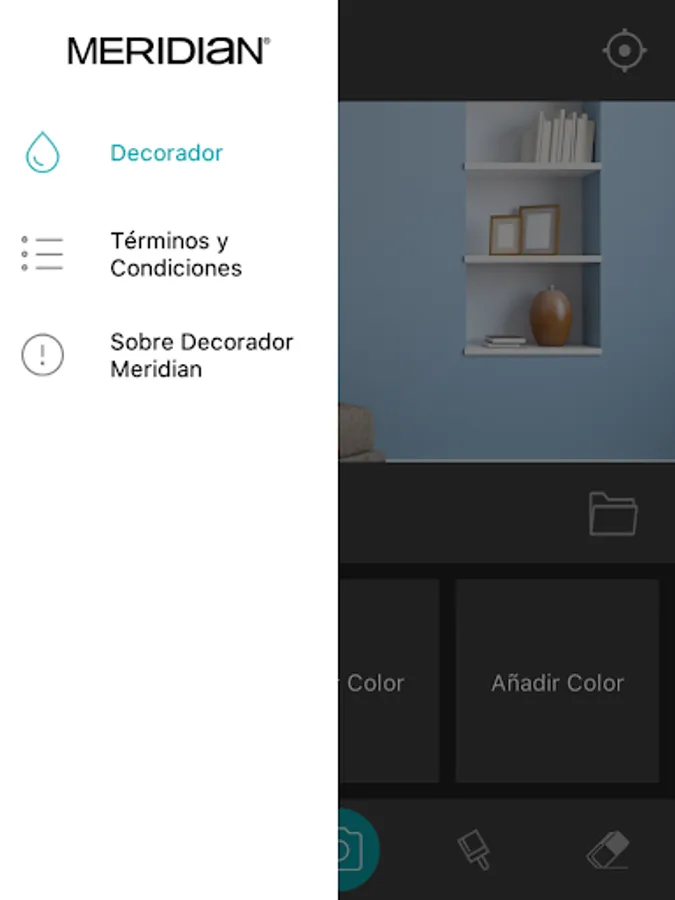Open the Decorador menu item
This screenshot has width=675, height=900.
coord(166,153)
